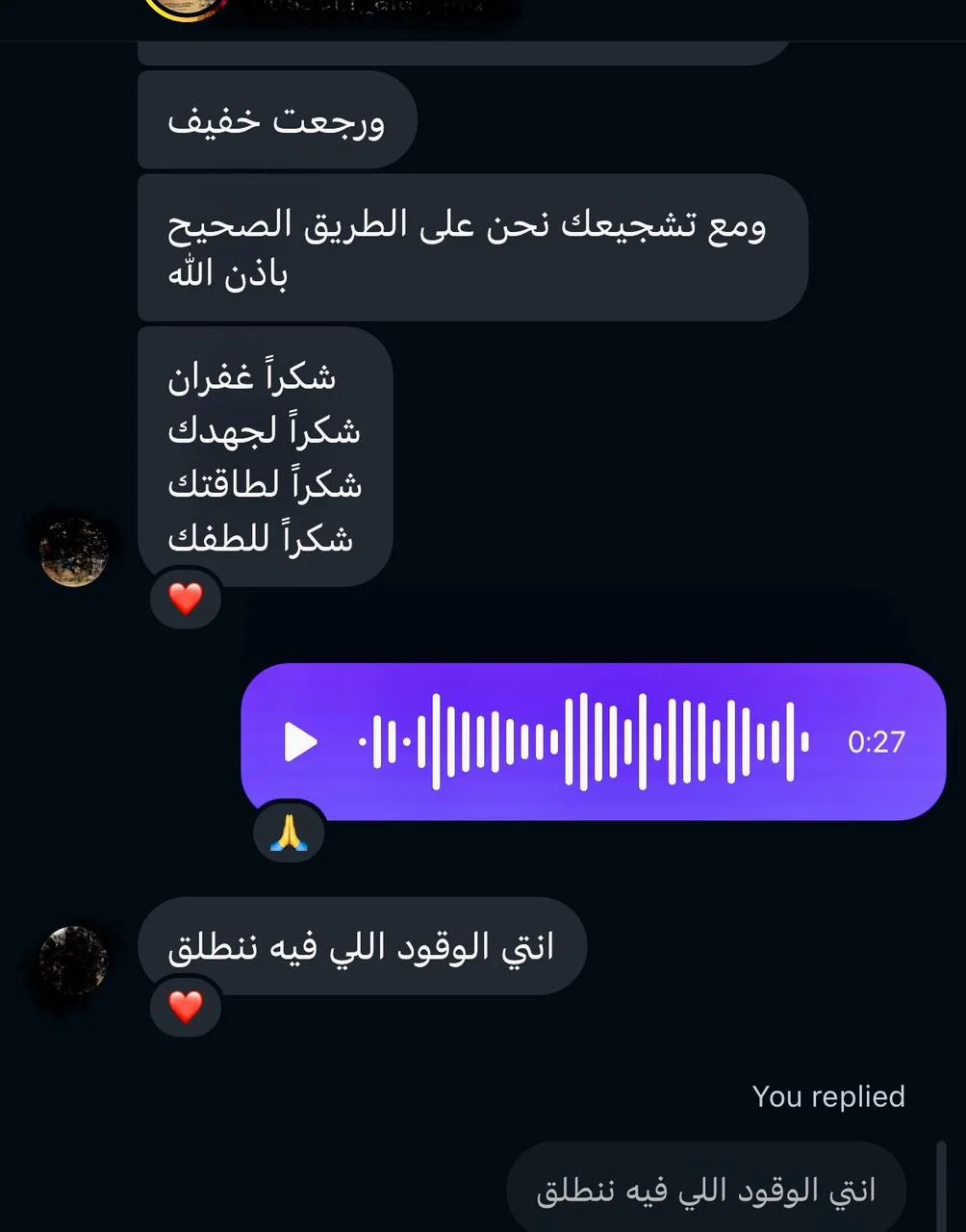The image size is (966, 1232).
Task: Tap the heart reaction under انتي الوقود message
Action: (186, 1008)
